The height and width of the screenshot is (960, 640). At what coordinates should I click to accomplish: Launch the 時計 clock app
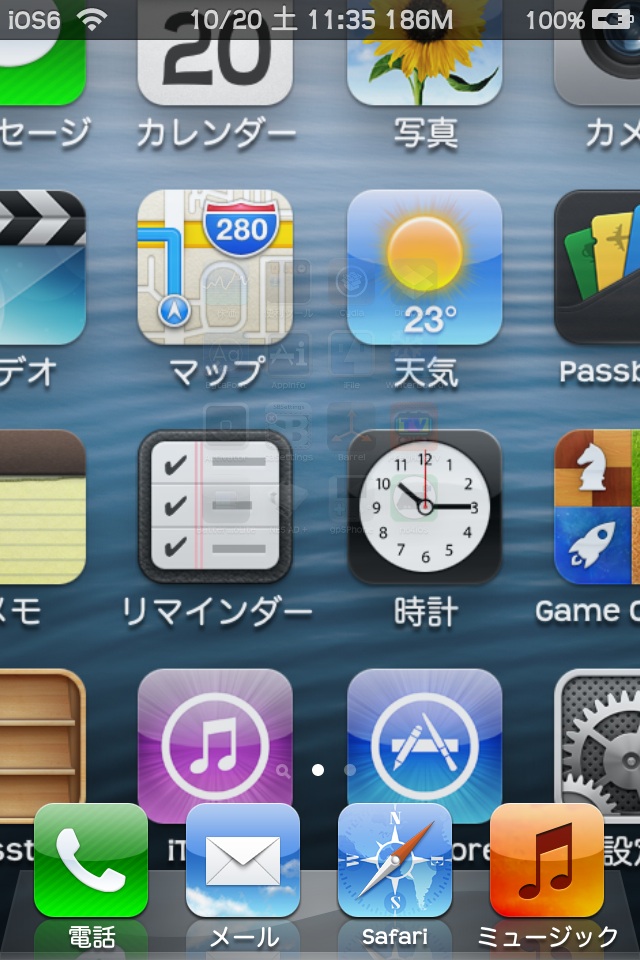coord(424,507)
